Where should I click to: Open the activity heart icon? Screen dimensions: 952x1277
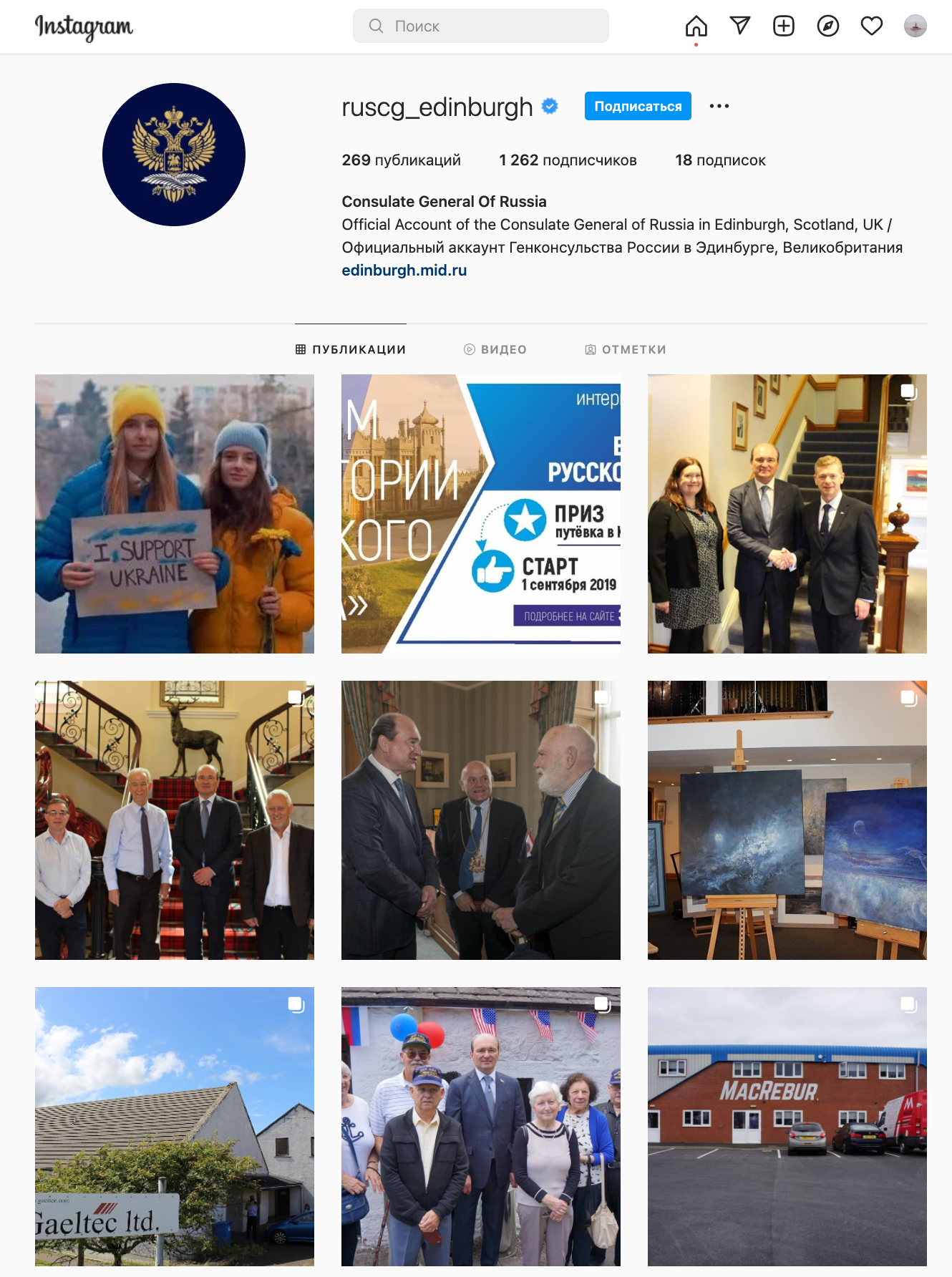(x=871, y=26)
